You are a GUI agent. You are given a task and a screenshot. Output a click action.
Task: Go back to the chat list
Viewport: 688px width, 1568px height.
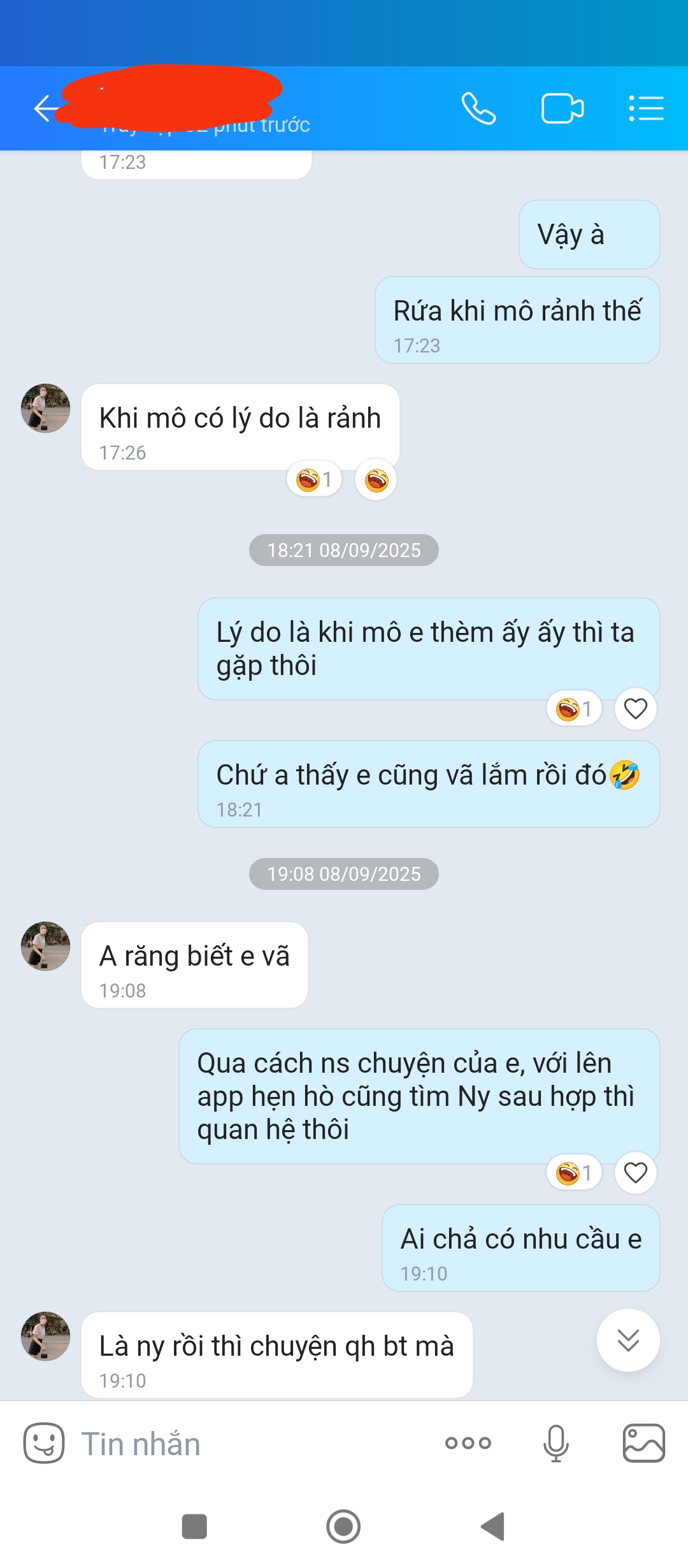click(x=46, y=108)
